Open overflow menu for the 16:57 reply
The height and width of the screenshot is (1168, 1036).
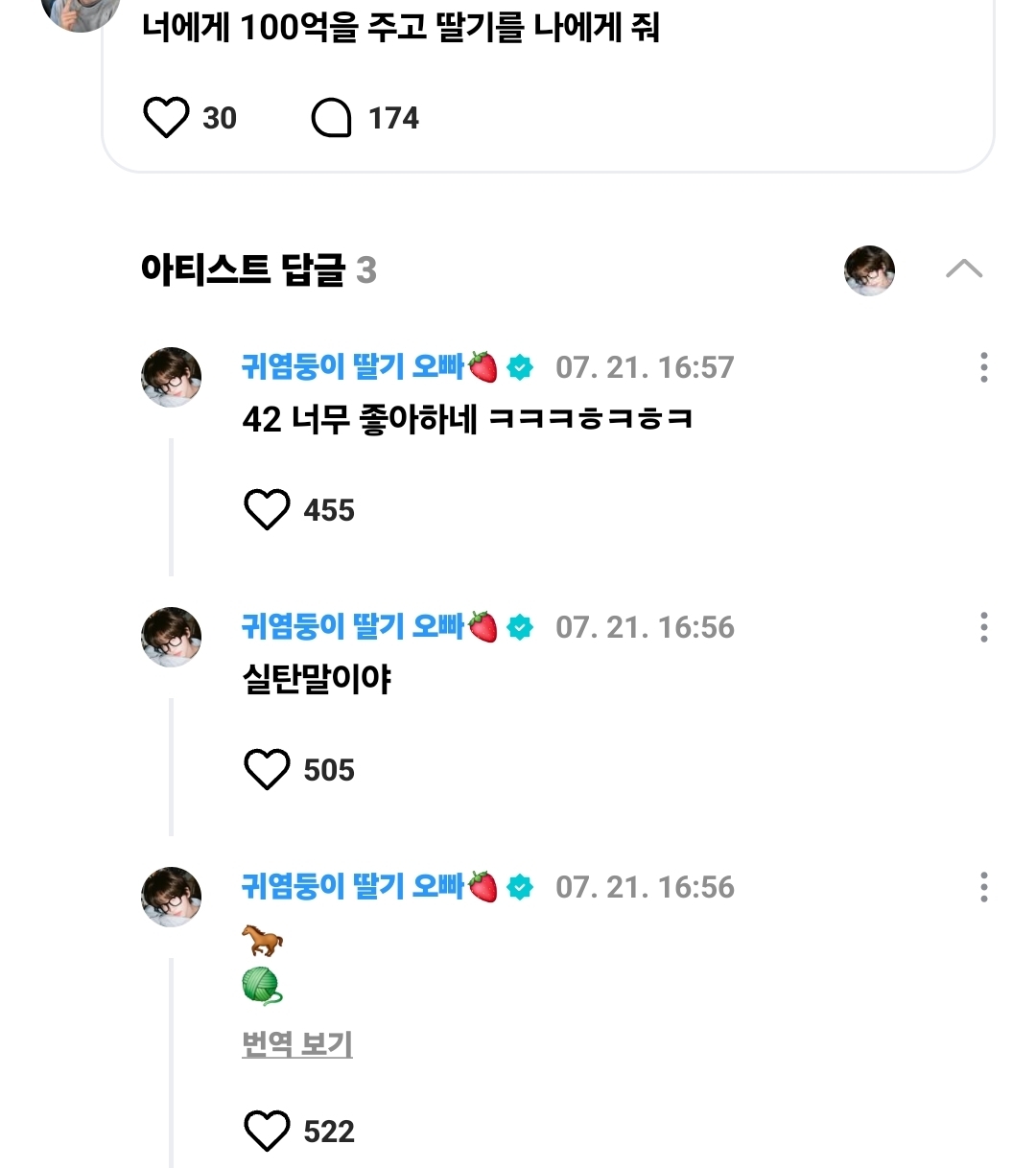983,367
